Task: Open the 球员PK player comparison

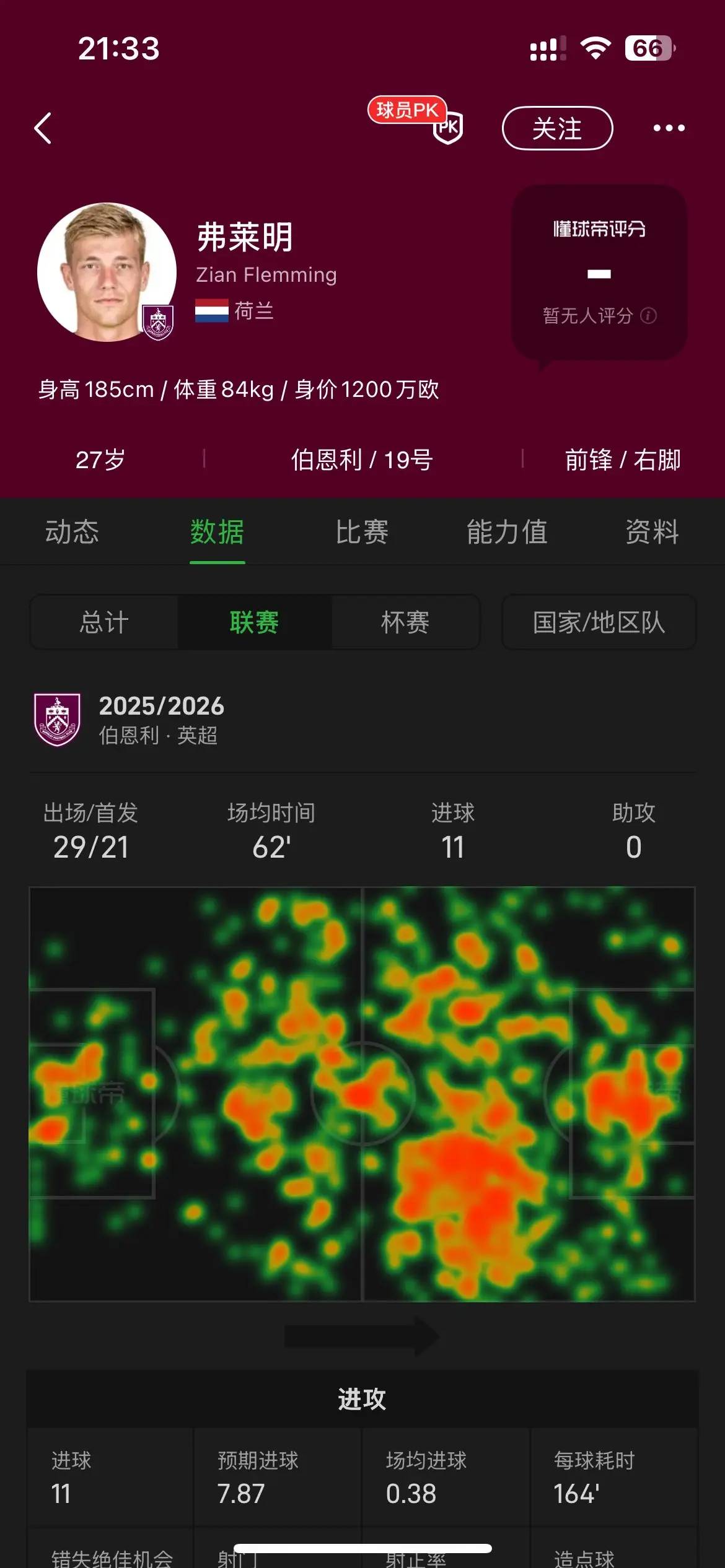Action: click(x=416, y=120)
